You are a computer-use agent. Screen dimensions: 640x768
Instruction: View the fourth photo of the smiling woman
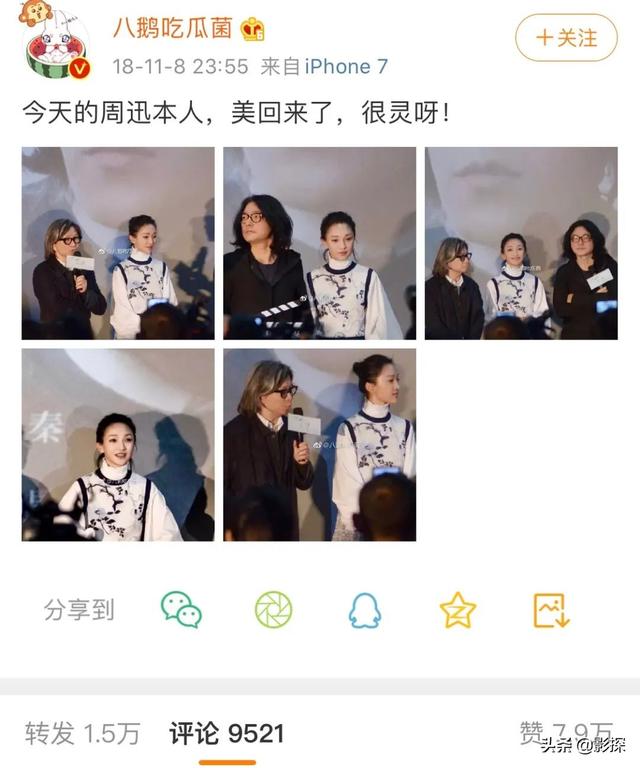pyautogui.click(x=118, y=445)
